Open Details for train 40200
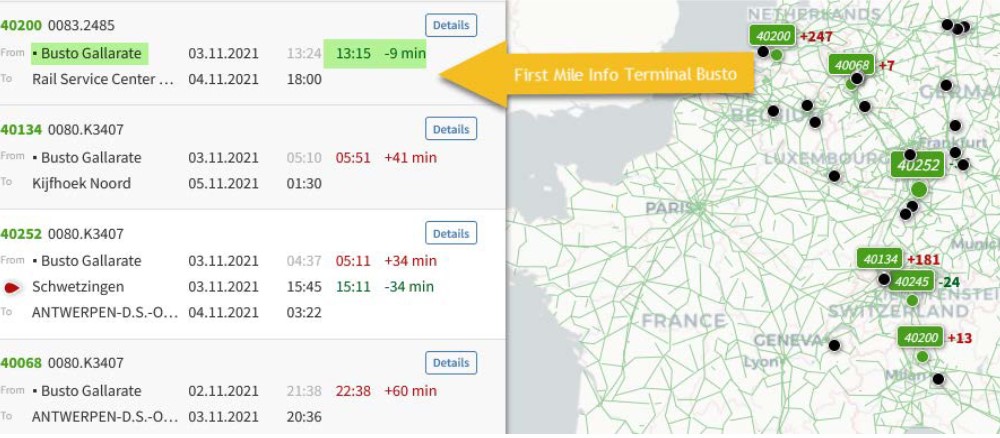This screenshot has height=438, width=1000. coord(451,25)
